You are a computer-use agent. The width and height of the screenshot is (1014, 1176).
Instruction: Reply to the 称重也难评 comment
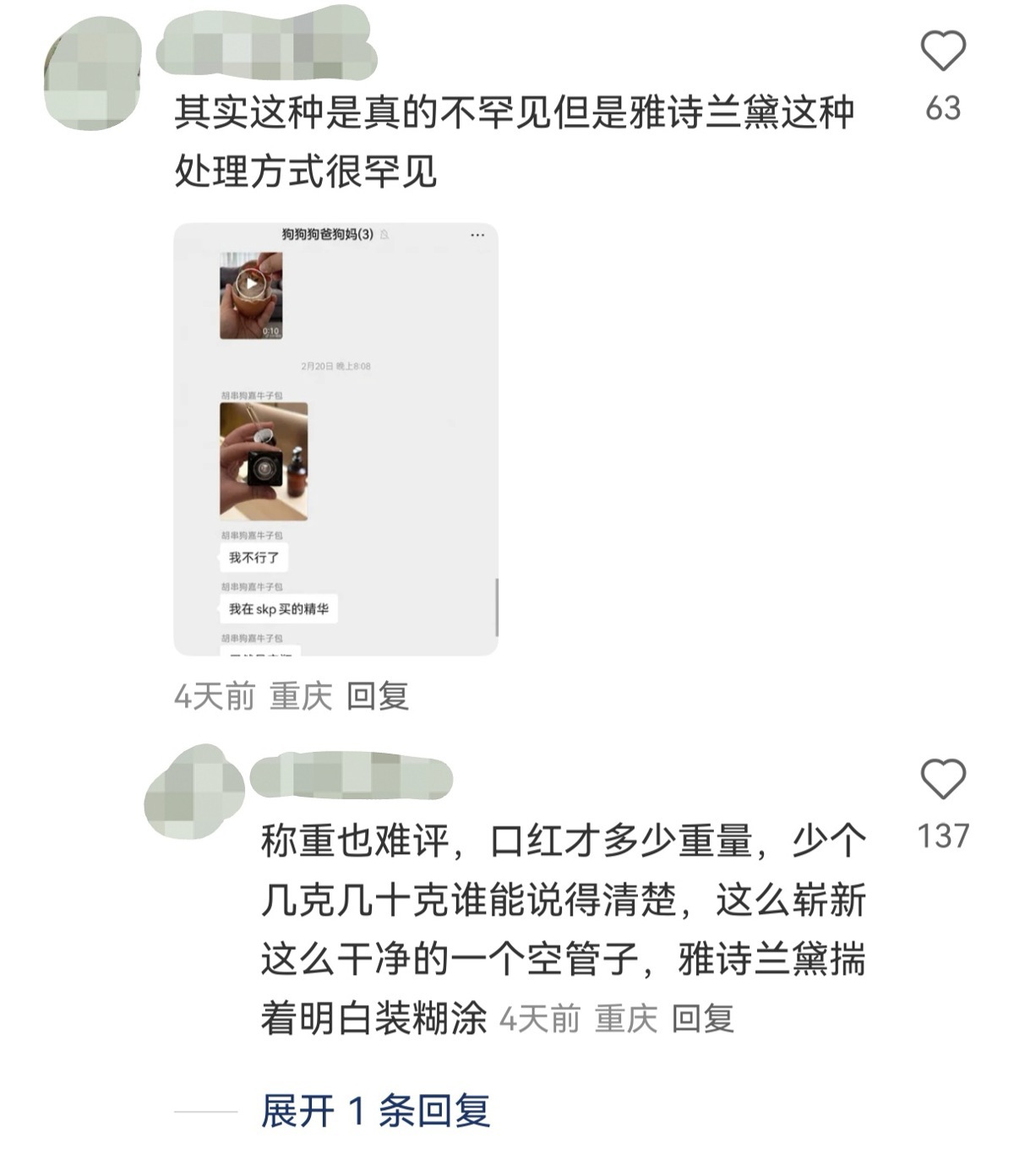pyautogui.click(x=702, y=1020)
